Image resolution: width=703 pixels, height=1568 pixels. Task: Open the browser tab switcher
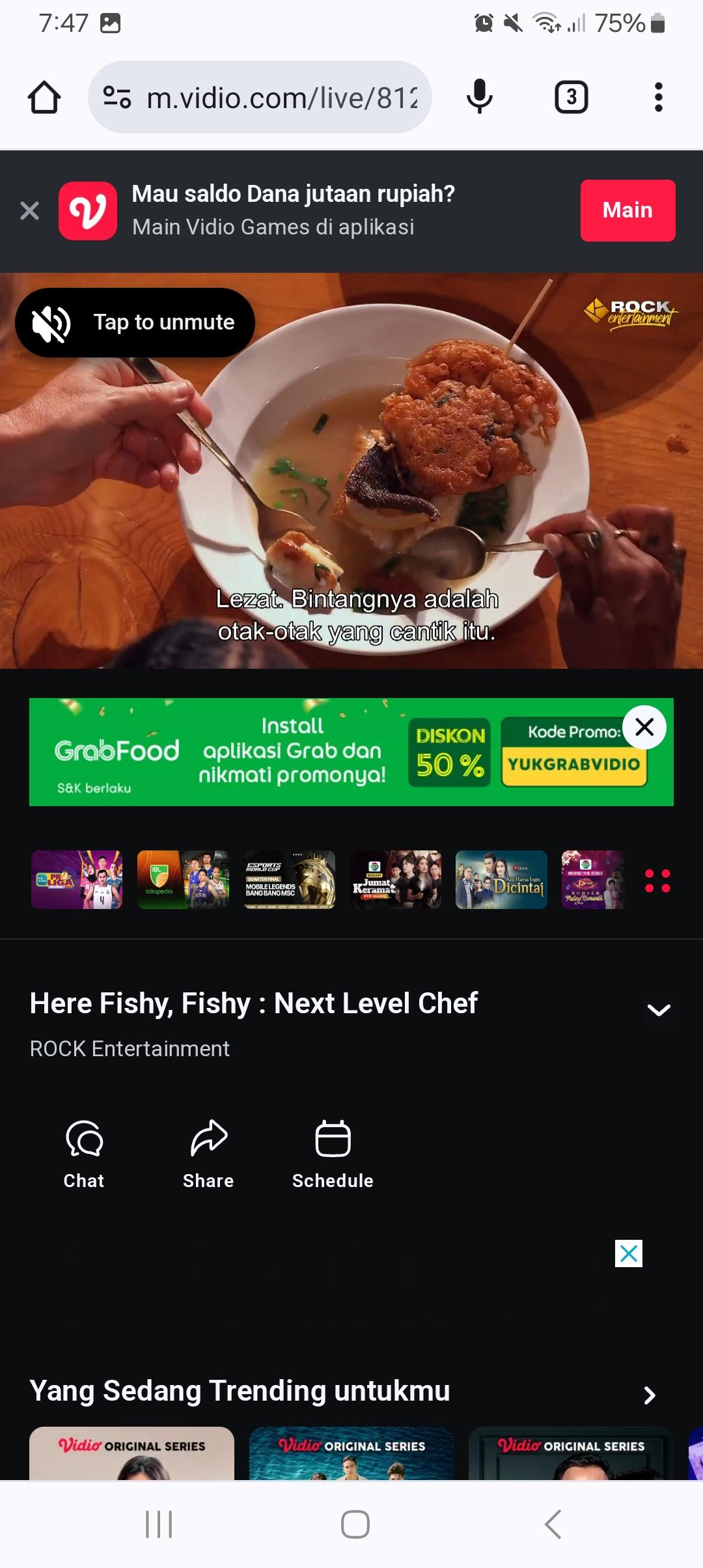pos(572,97)
